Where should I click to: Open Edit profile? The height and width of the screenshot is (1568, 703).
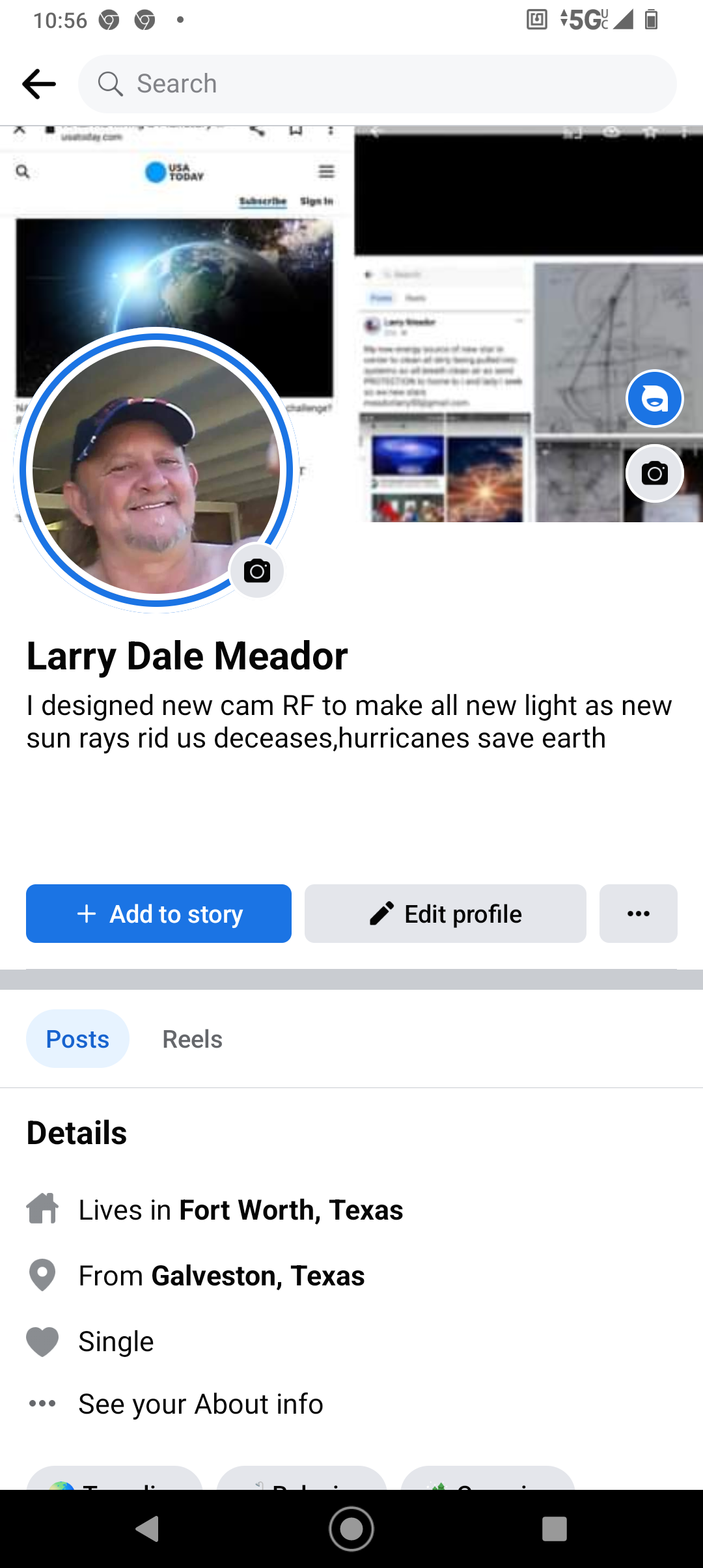[x=445, y=914]
